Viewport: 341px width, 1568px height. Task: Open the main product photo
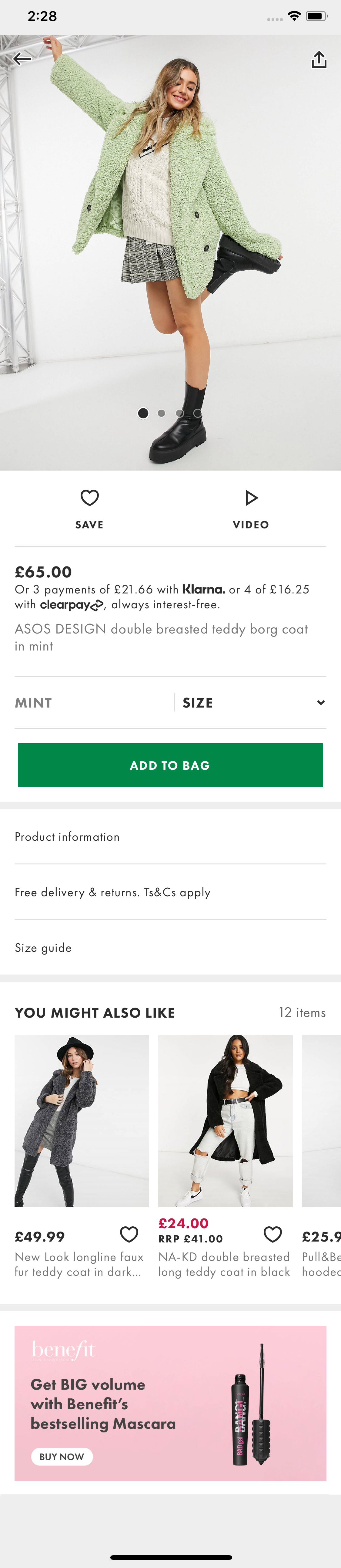click(170, 243)
